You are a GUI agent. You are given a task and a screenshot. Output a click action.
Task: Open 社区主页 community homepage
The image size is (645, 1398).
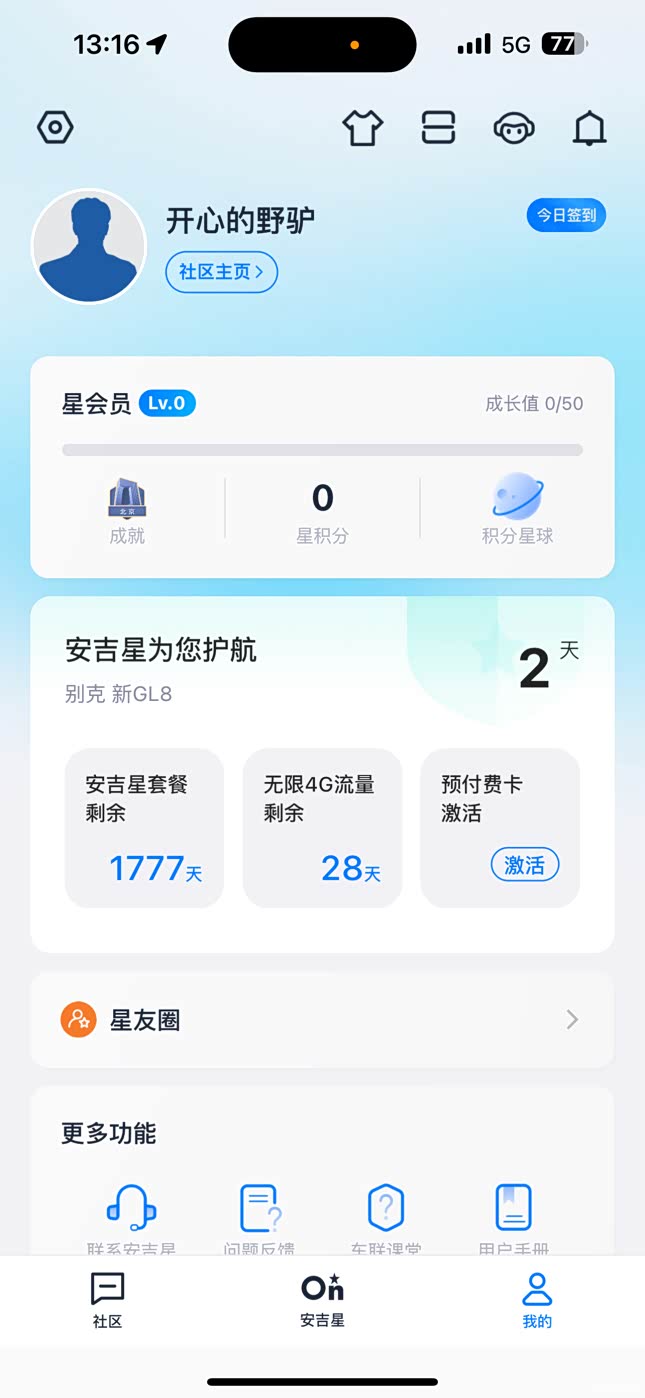click(x=221, y=272)
